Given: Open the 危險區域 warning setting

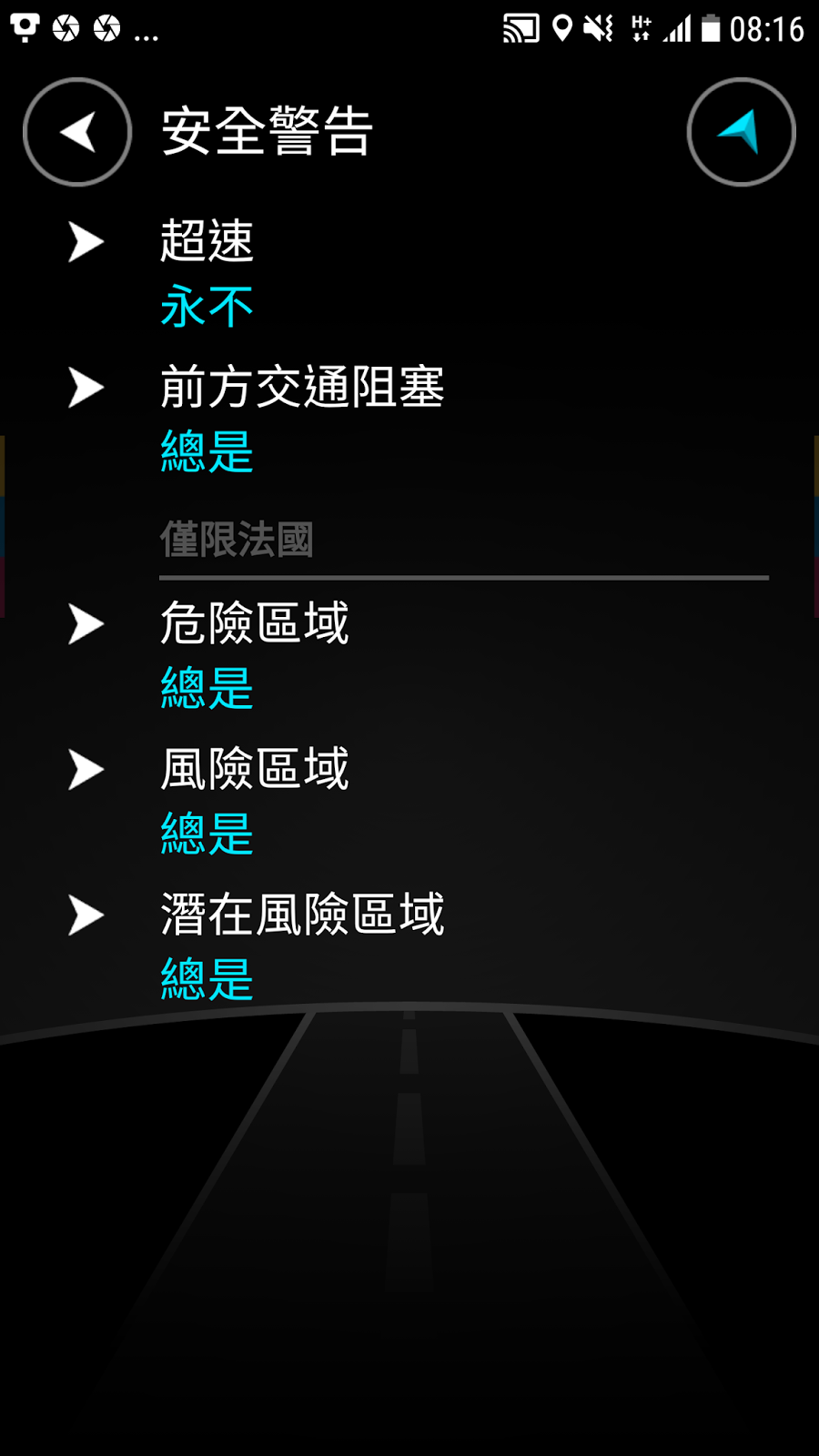Looking at the screenshot, I should [x=409, y=655].
